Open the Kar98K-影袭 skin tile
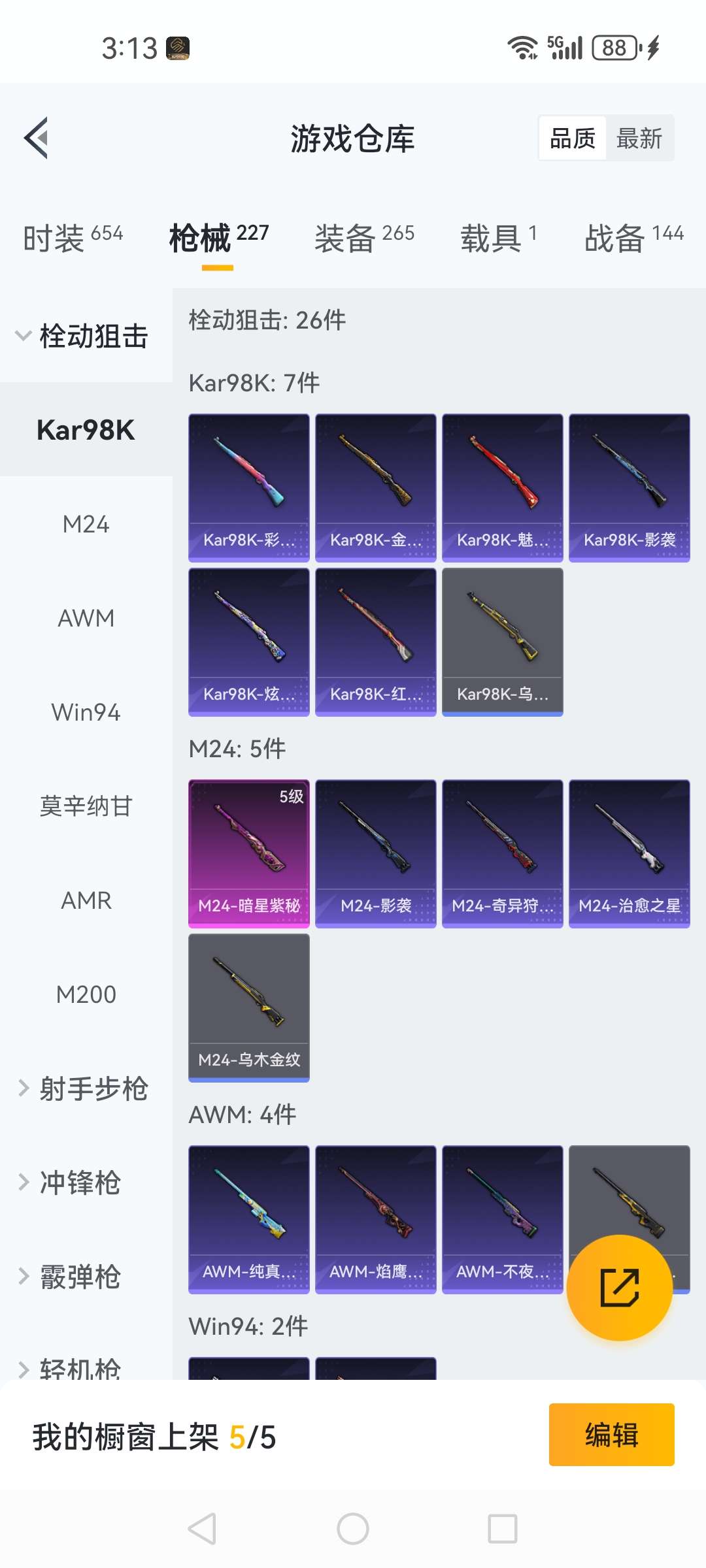 (629, 487)
